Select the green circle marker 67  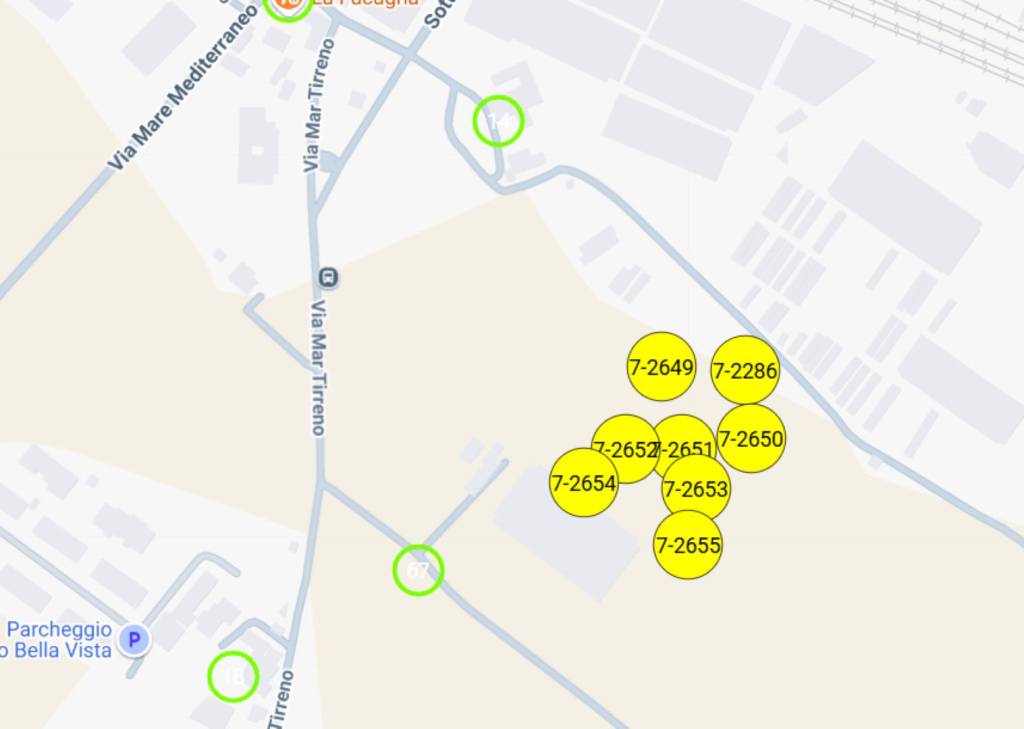tap(418, 570)
